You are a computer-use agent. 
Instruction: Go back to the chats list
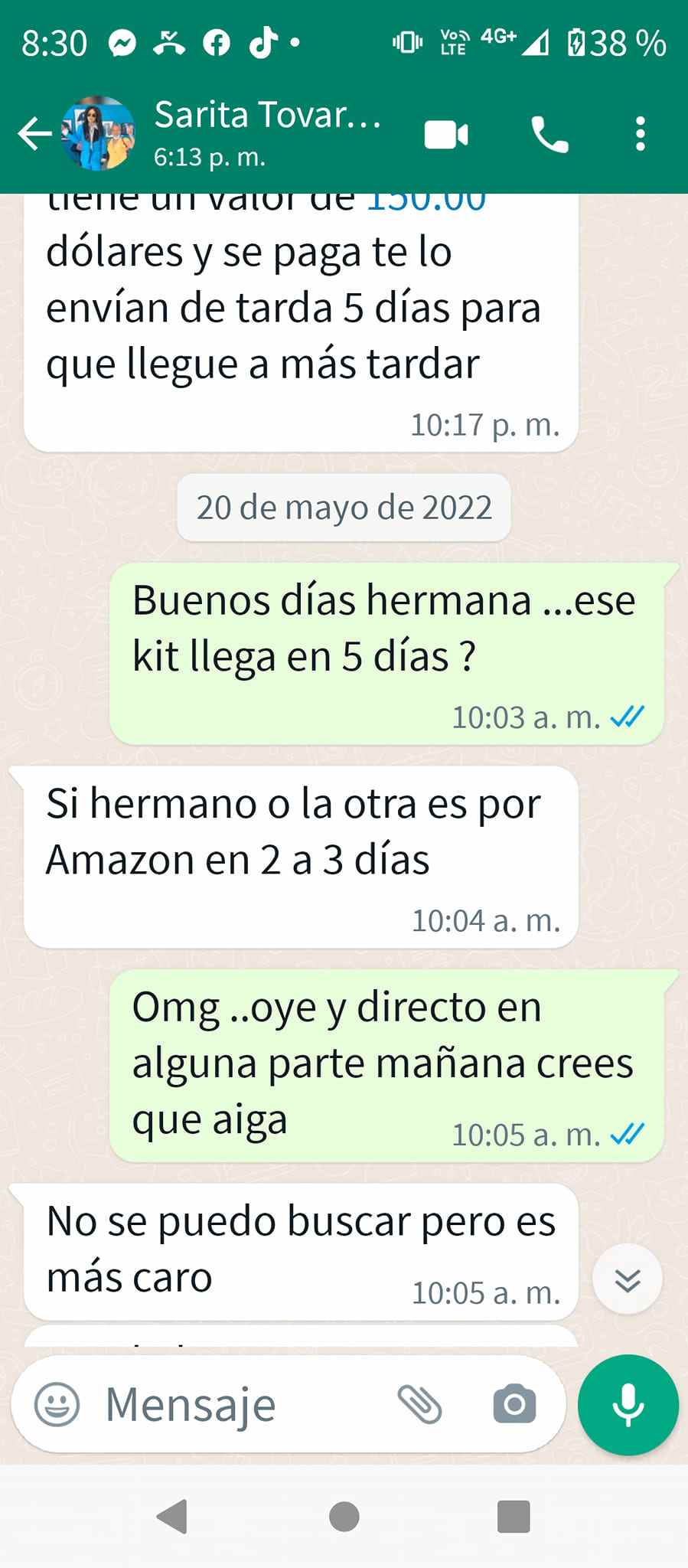34,134
